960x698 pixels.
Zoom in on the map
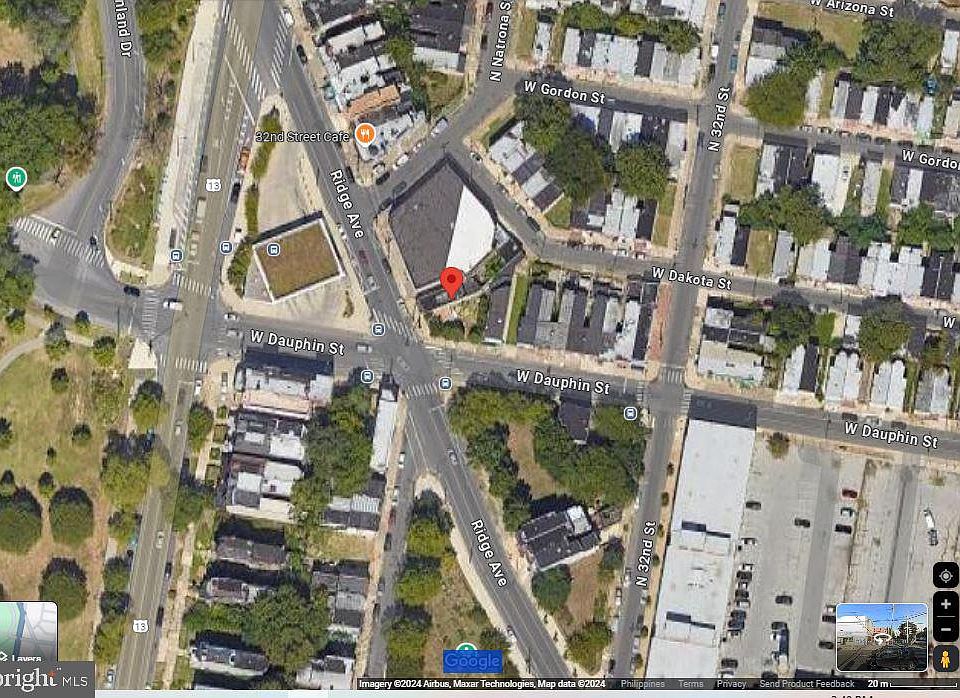(x=945, y=604)
